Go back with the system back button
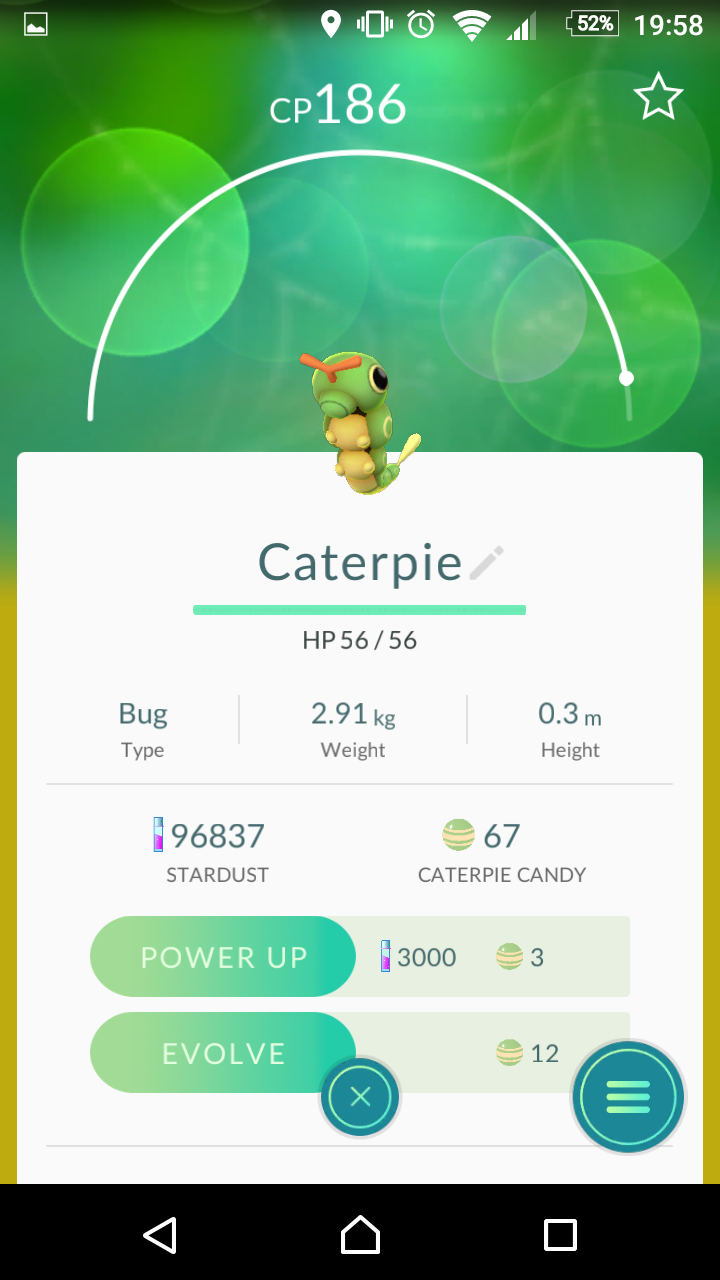 160,1235
